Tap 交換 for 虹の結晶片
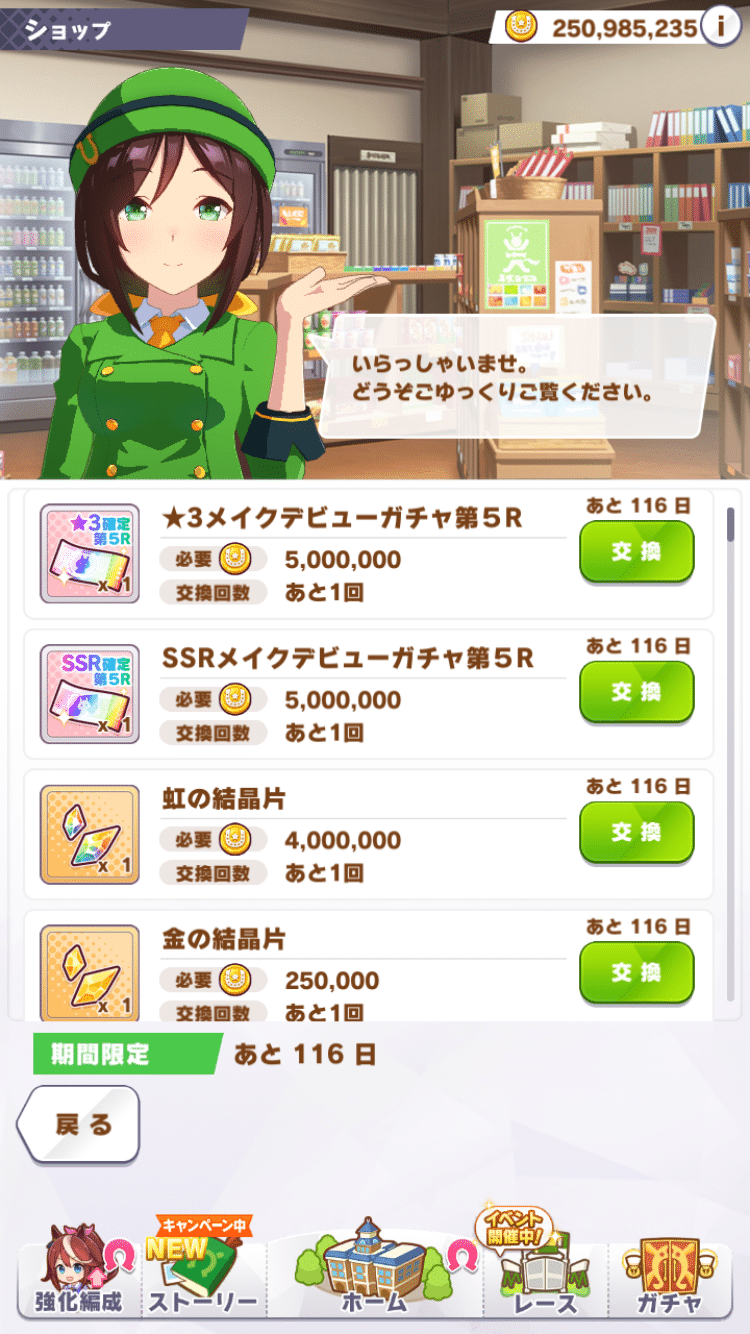The height and width of the screenshot is (1334, 750). click(x=636, y=831)
